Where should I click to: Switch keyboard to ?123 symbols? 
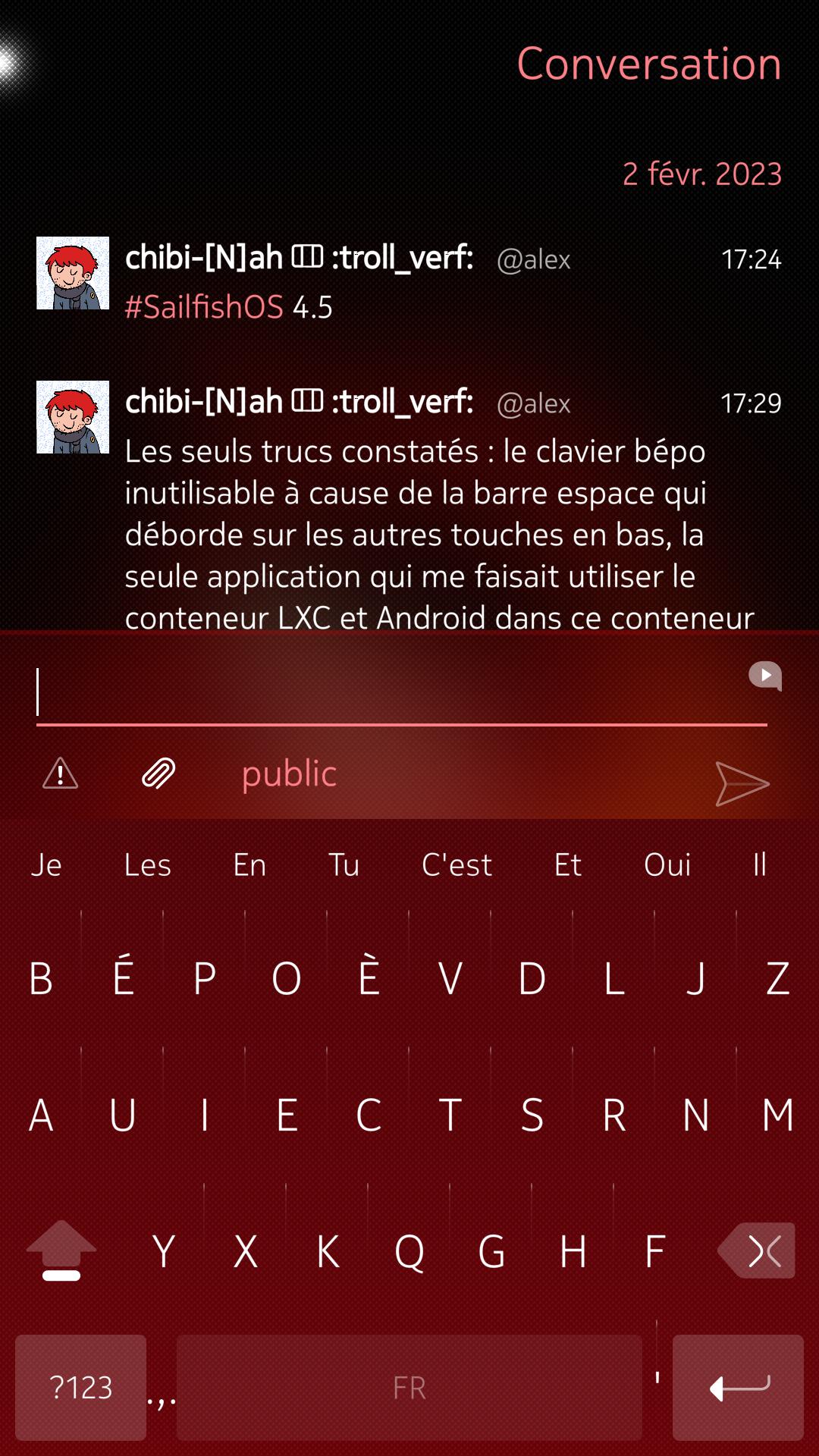80,1387
